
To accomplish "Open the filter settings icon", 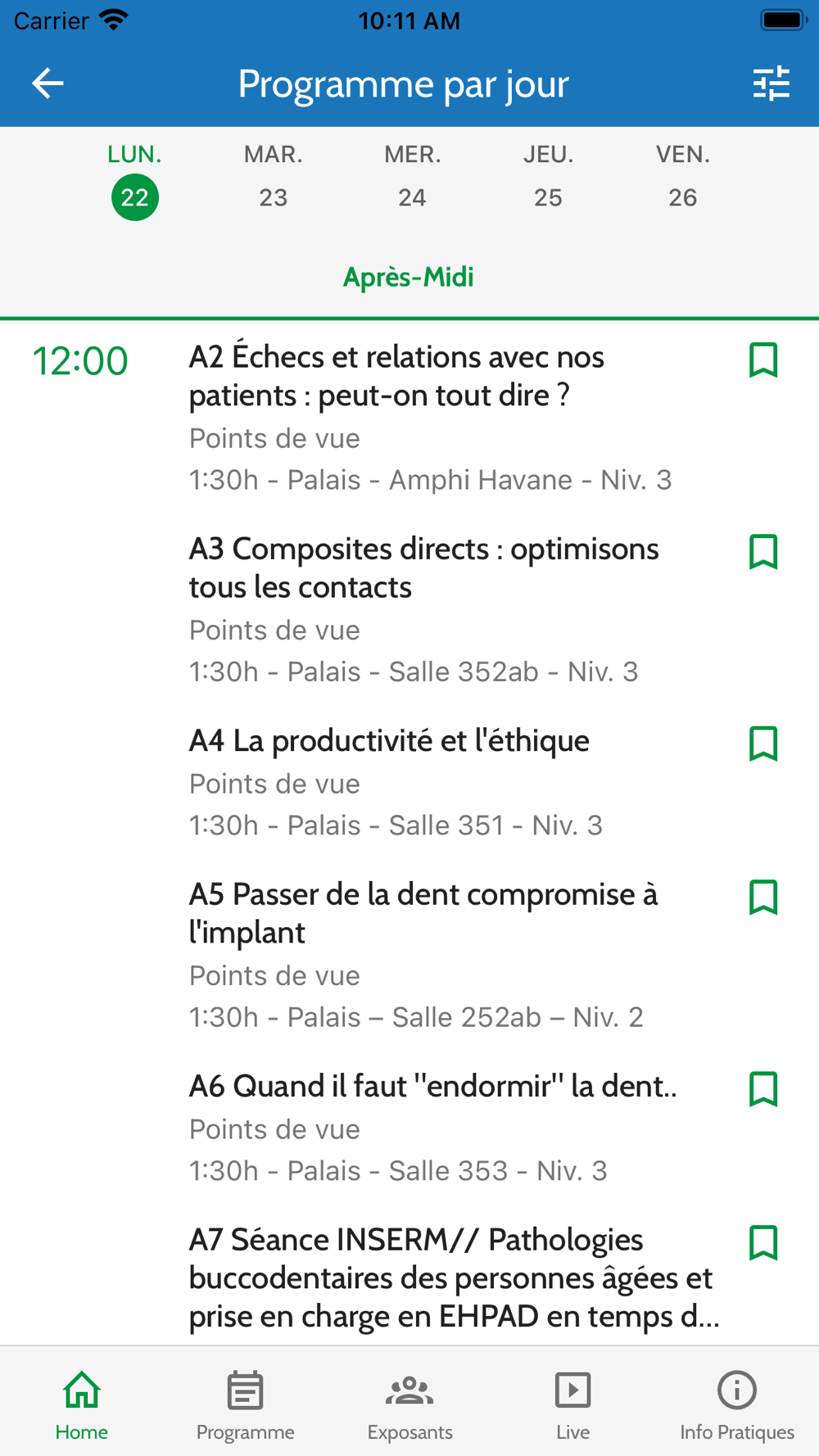I will [771, 84].
